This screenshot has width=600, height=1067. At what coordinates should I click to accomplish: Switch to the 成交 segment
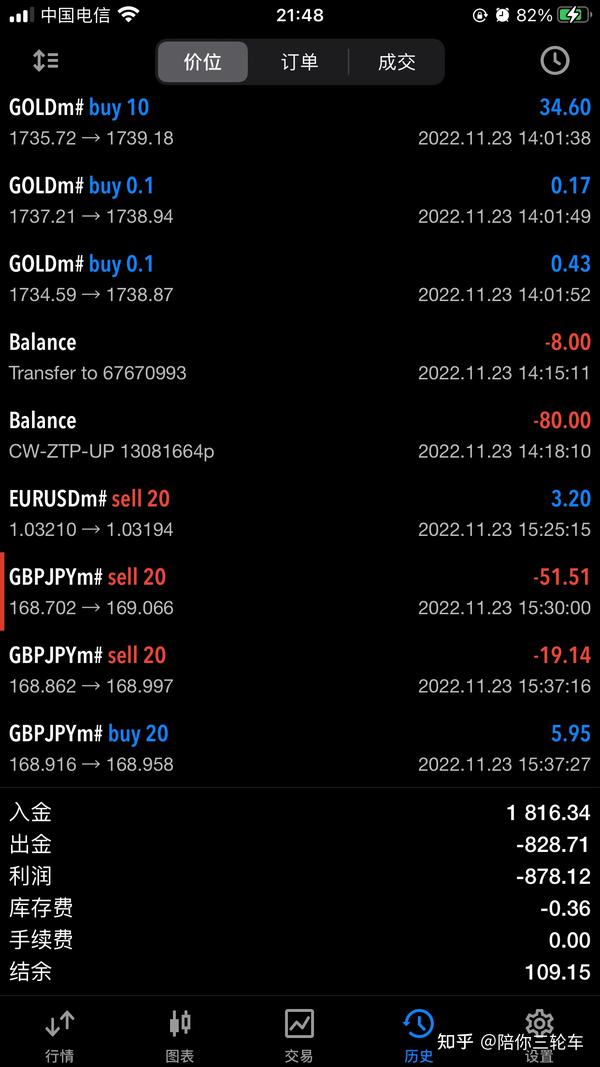click(397, 62)
